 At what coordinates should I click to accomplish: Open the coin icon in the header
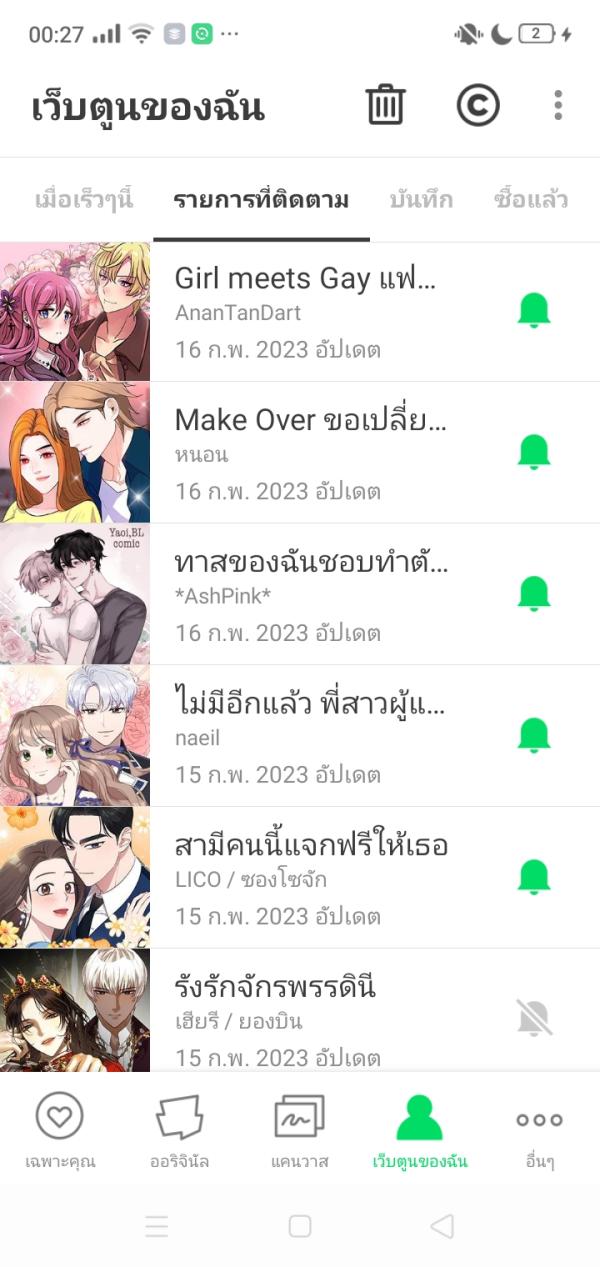pos(478,105)
